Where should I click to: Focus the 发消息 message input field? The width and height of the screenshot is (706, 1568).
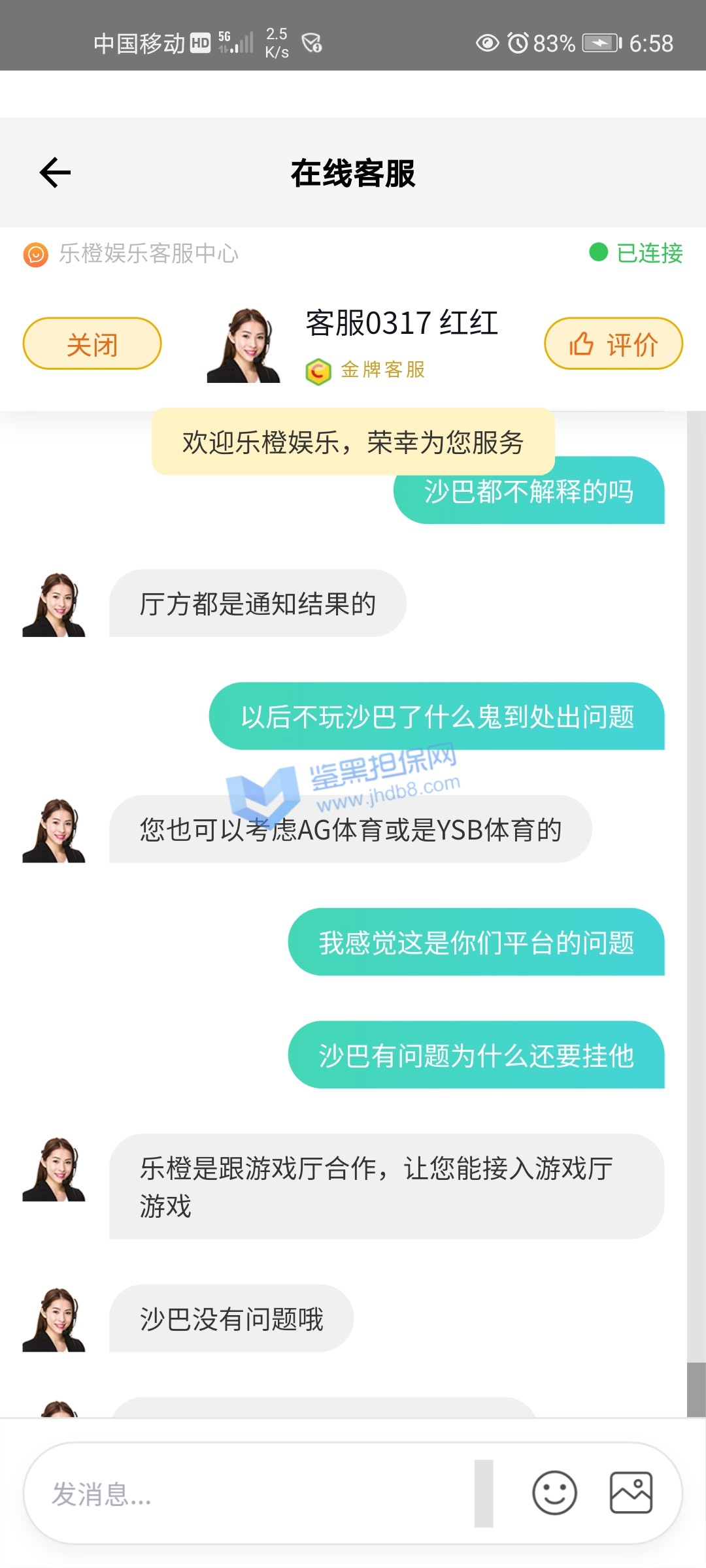255,1494
